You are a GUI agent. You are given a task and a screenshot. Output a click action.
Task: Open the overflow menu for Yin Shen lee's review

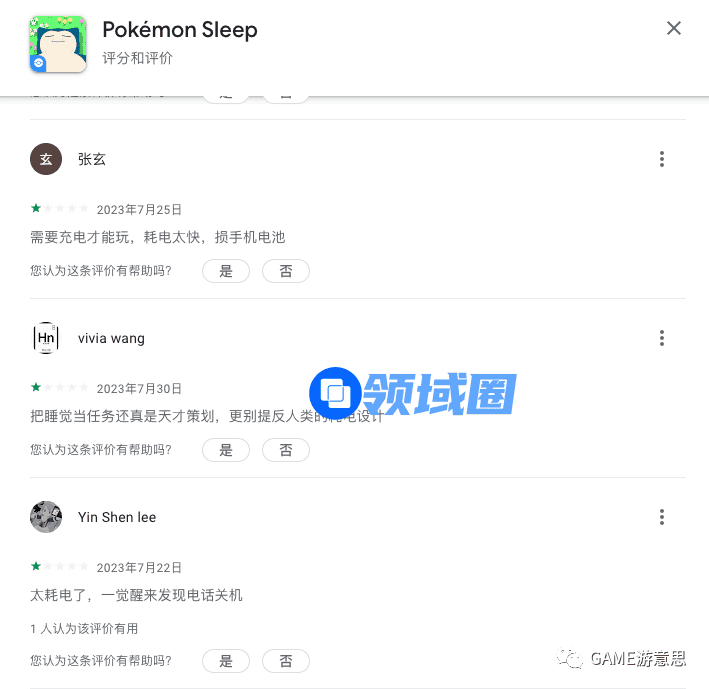click(662, 517)
